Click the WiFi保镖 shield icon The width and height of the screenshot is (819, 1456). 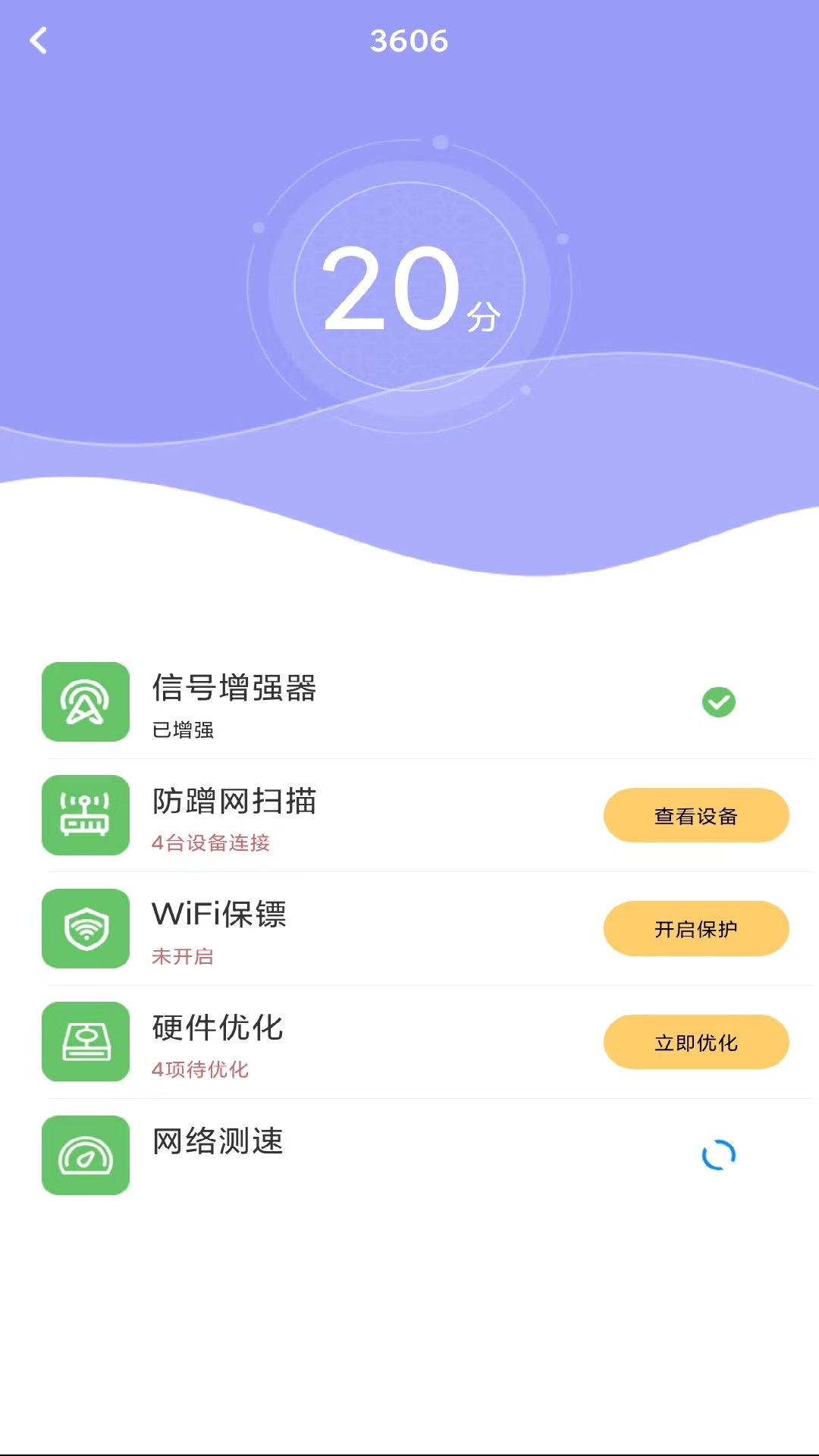pos(86,929)
